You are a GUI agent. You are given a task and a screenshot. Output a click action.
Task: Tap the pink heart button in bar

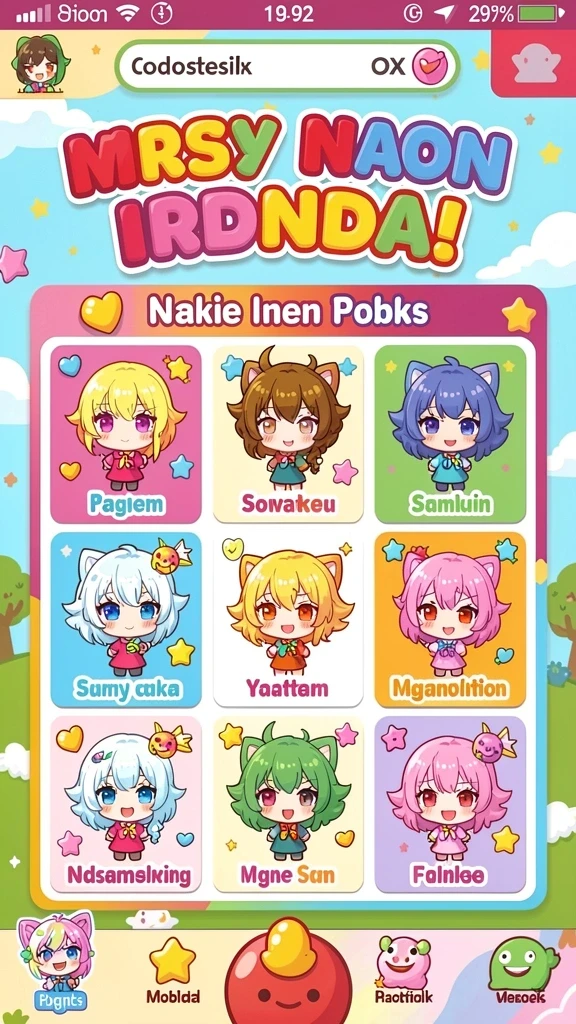432,66
